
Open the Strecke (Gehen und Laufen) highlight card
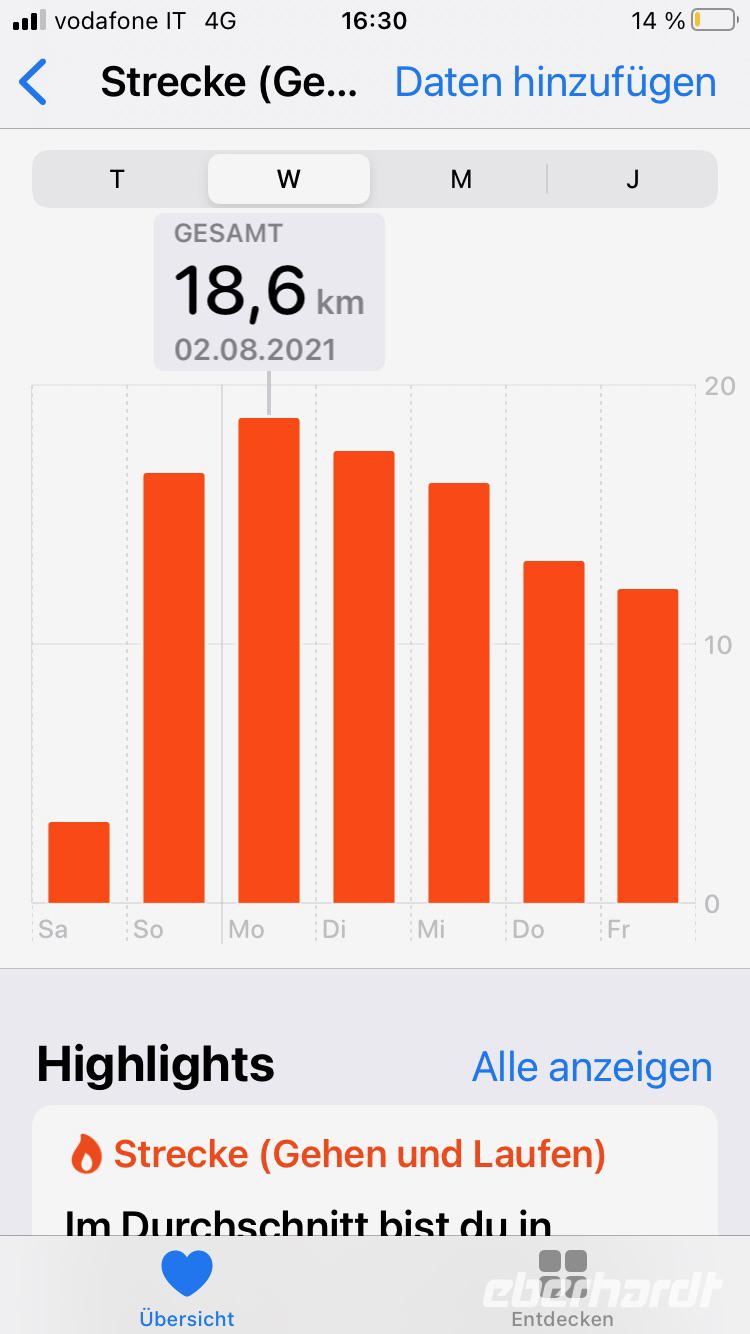[375, 1170]
